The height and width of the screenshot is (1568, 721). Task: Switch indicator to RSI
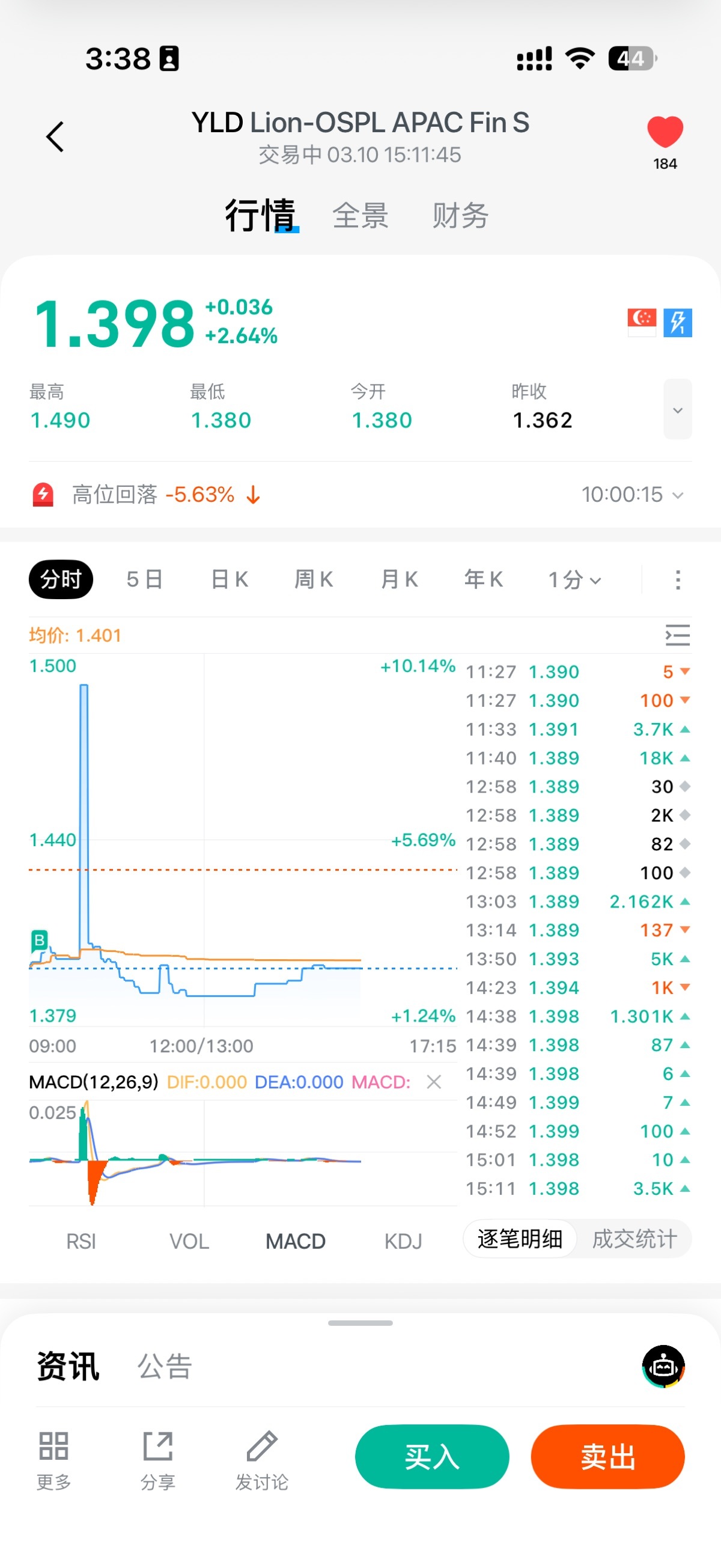point(81,1241)
